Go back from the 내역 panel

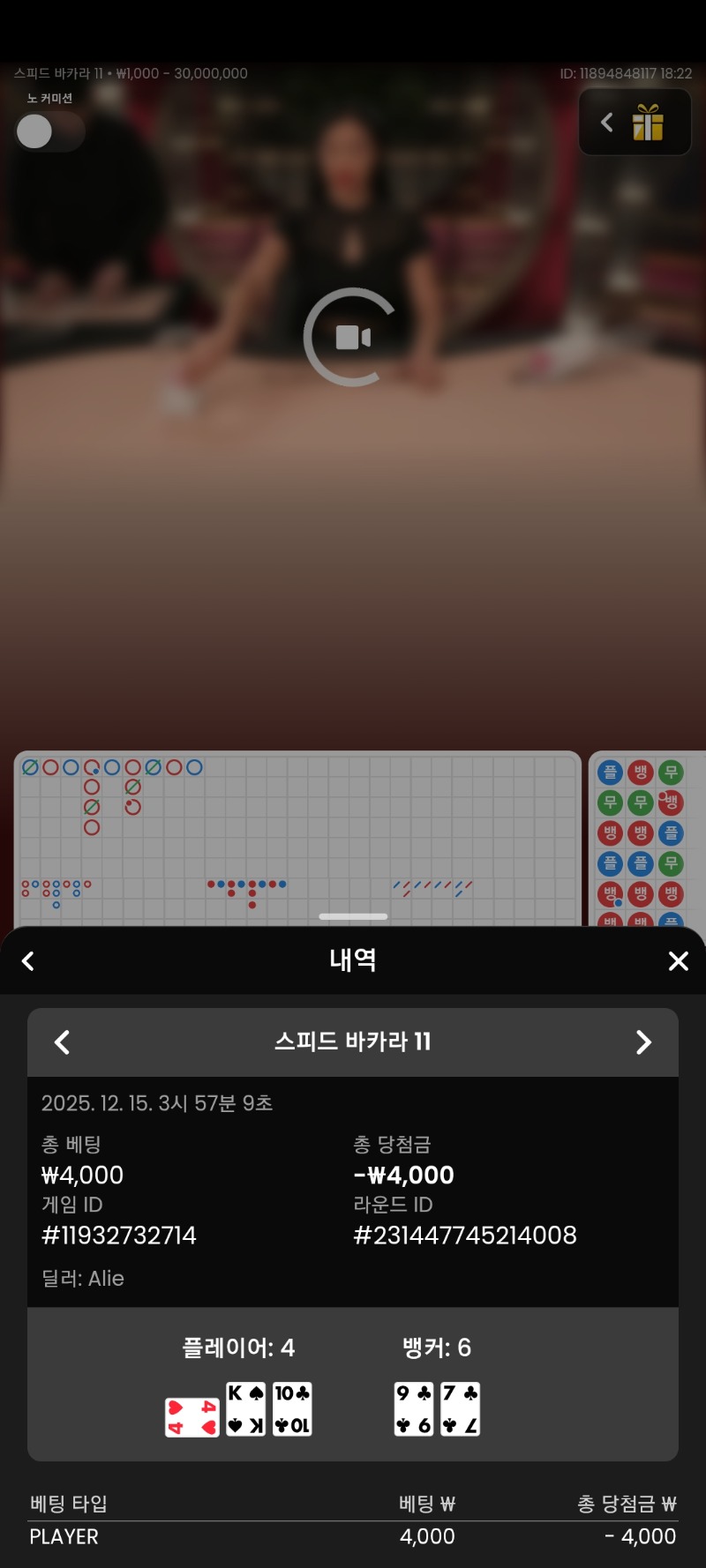[28, 961]
